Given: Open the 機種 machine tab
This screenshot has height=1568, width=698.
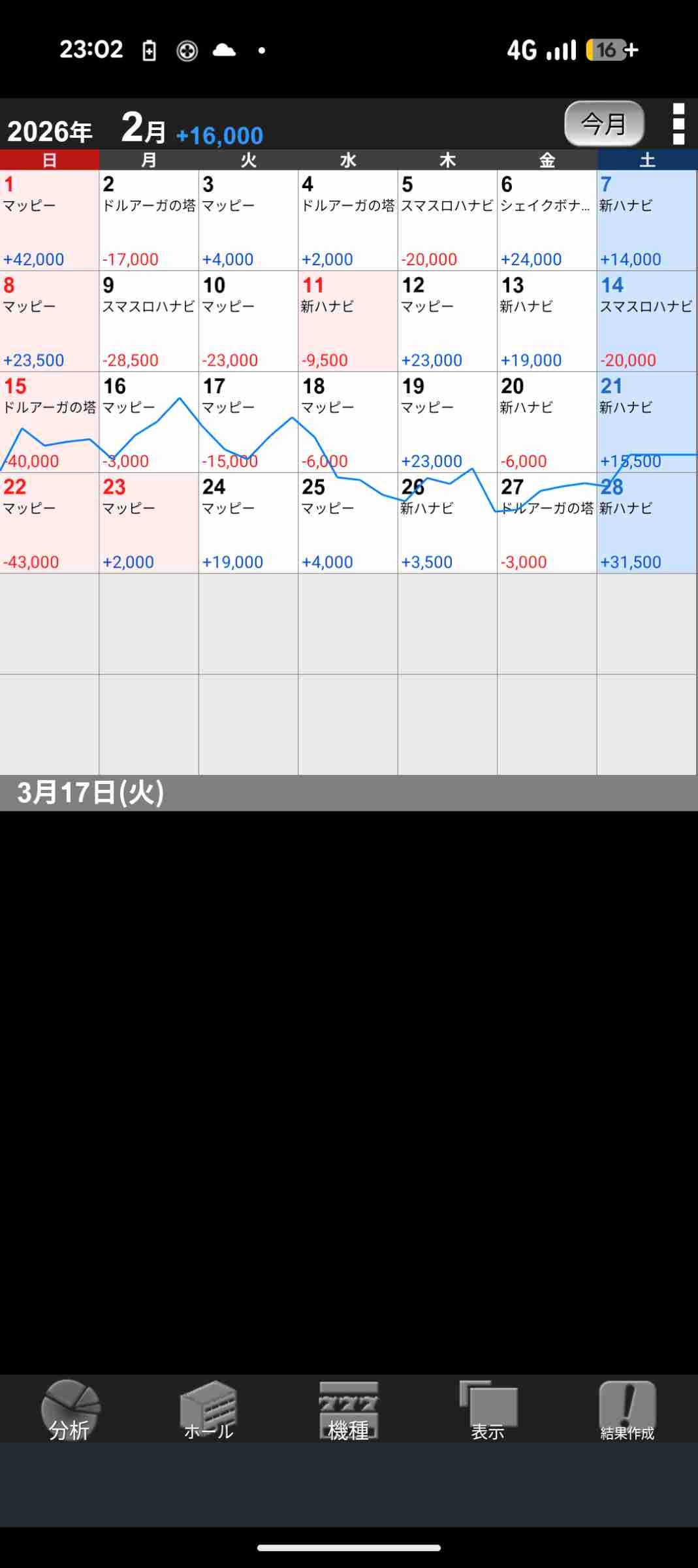Looking at the screenshot, I should pos(349,1411).
